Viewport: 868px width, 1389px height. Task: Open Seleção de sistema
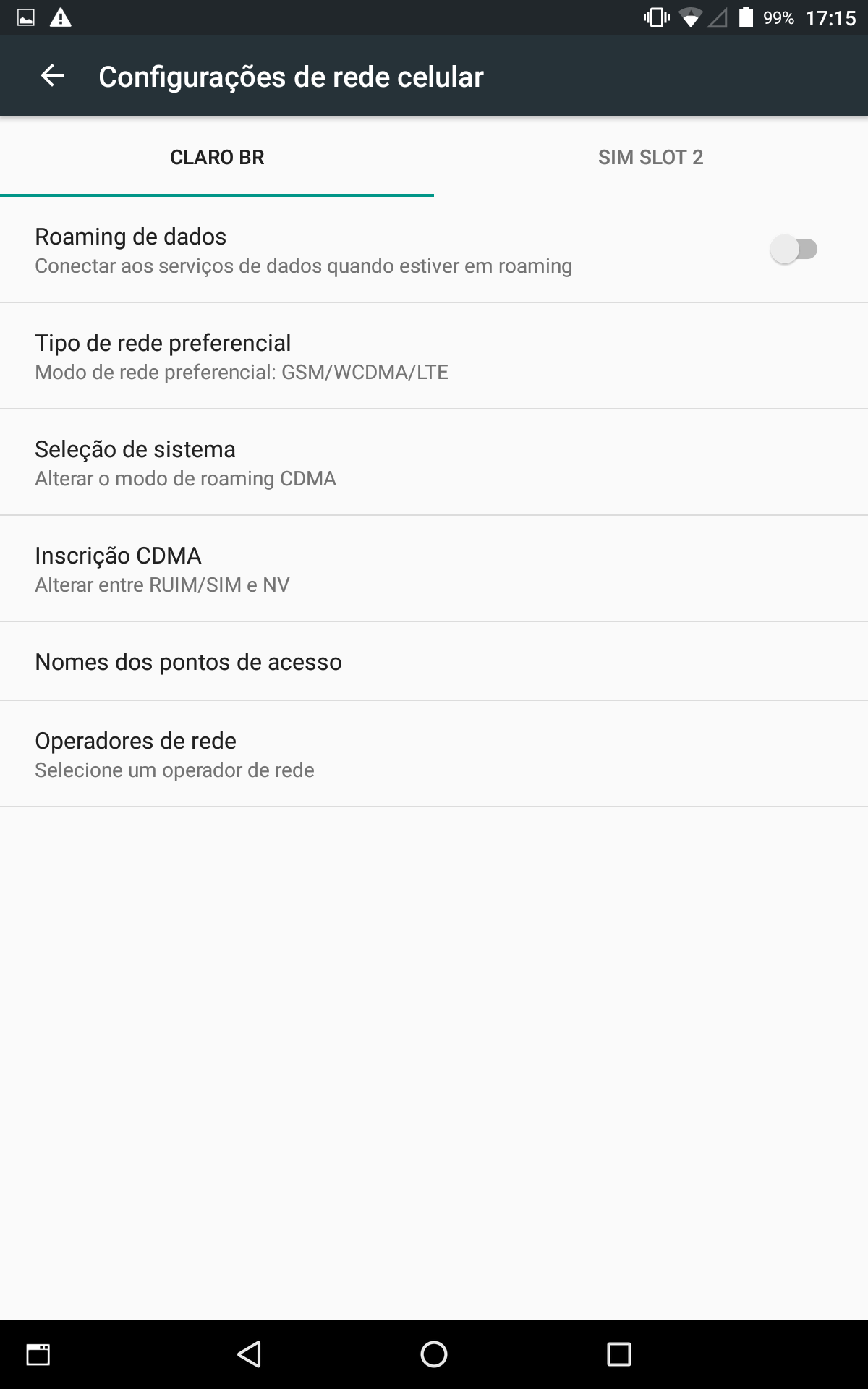click(x=434, y=462)
